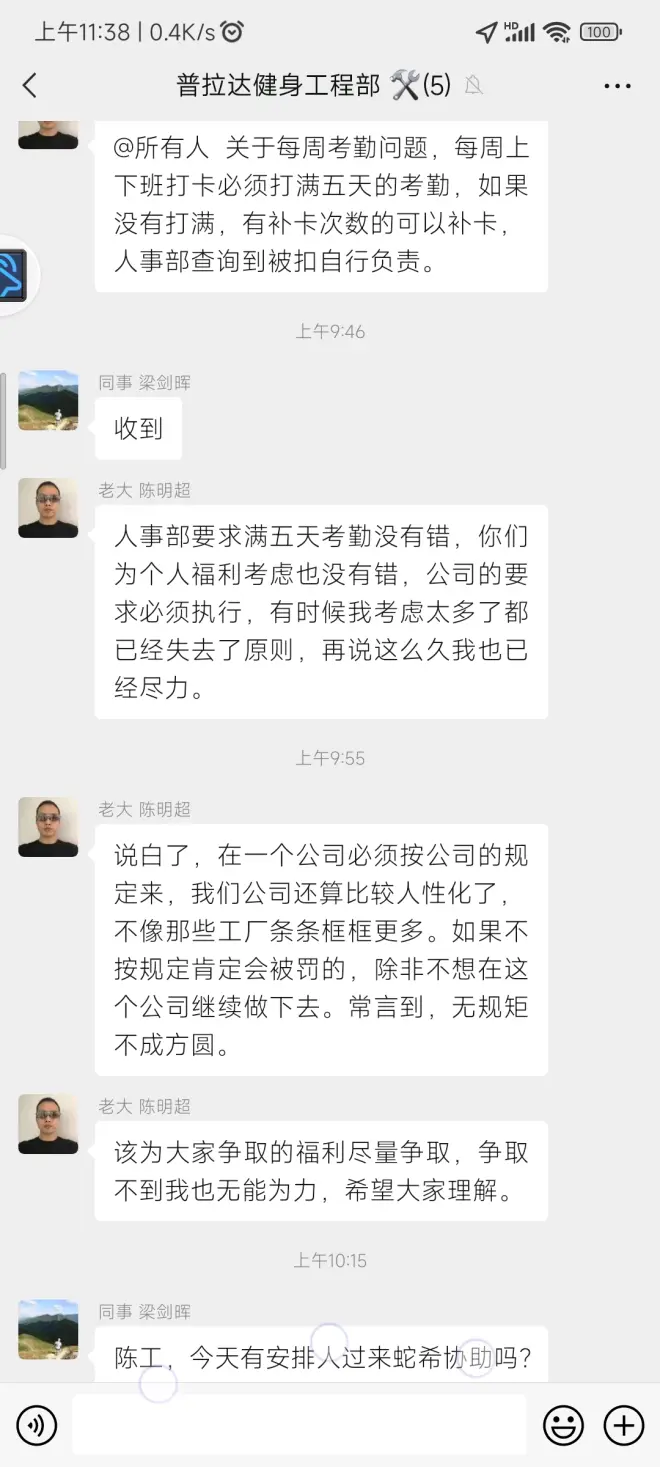Tap the message input field

(x=298, y=1424)
